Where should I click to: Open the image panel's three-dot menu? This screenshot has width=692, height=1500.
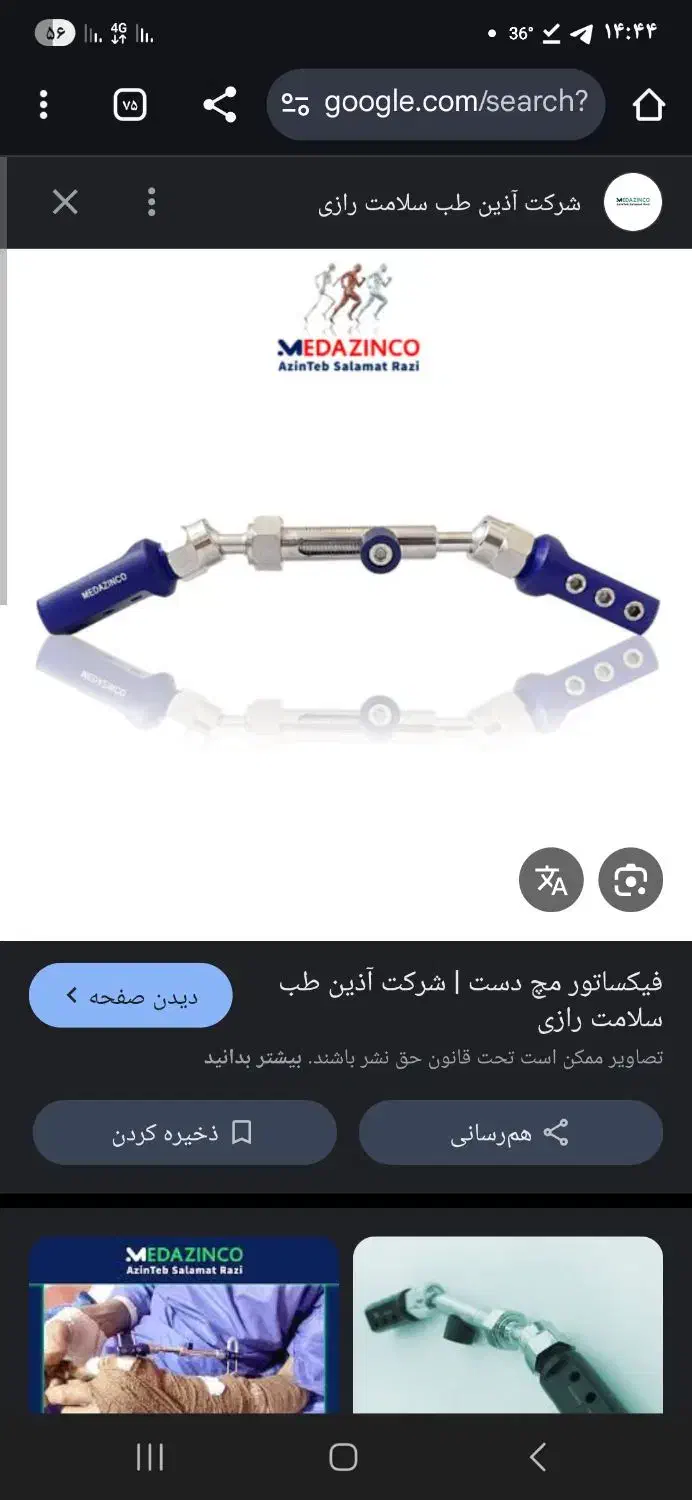(x=151, y=203)
